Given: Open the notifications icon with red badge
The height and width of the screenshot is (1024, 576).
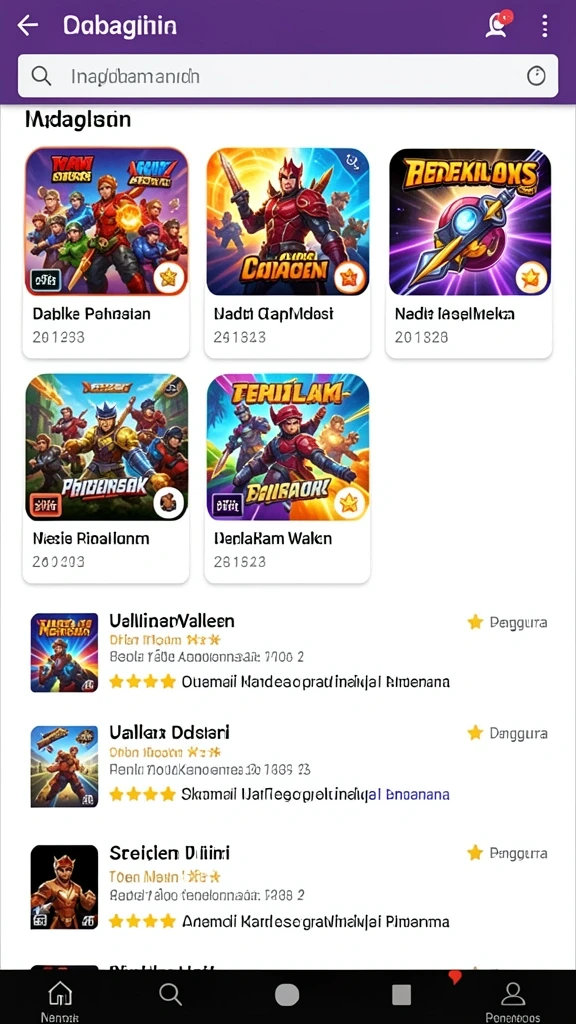Looking at the screenshot, I should 498,25.
